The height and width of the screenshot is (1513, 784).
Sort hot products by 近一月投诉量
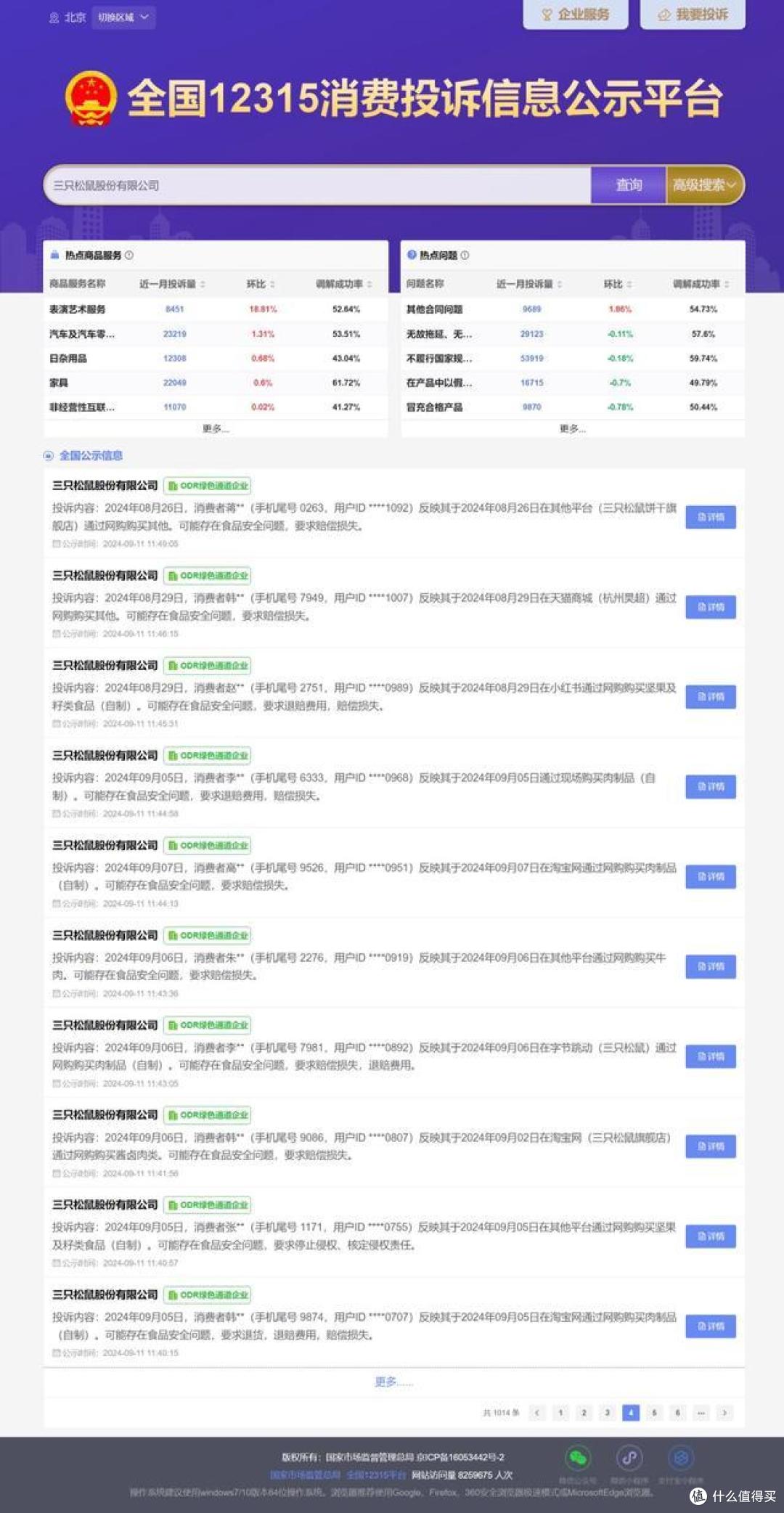(x=172, y=284)
